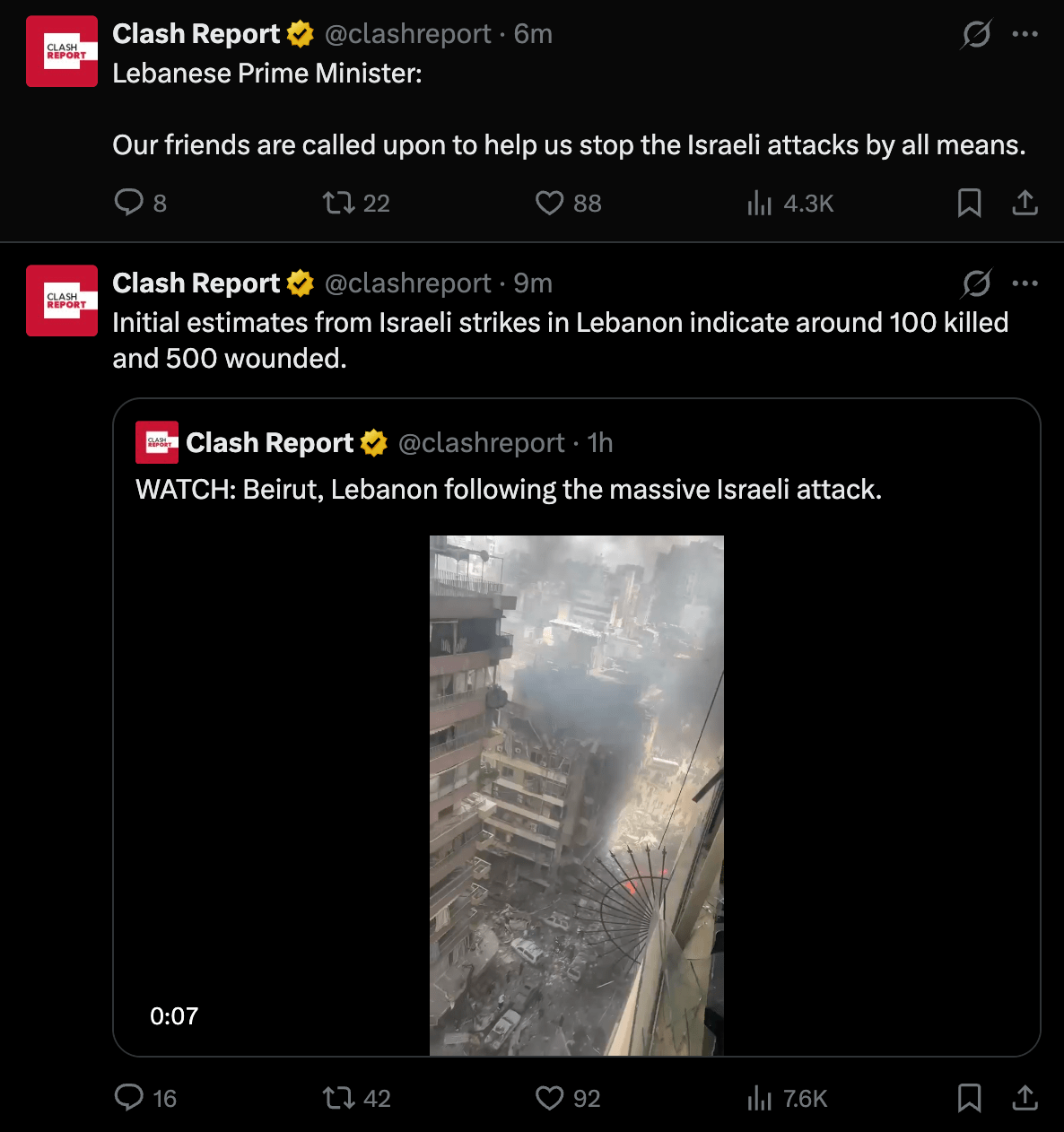Tap Grok icon on initial estimates post

[976, 283]
